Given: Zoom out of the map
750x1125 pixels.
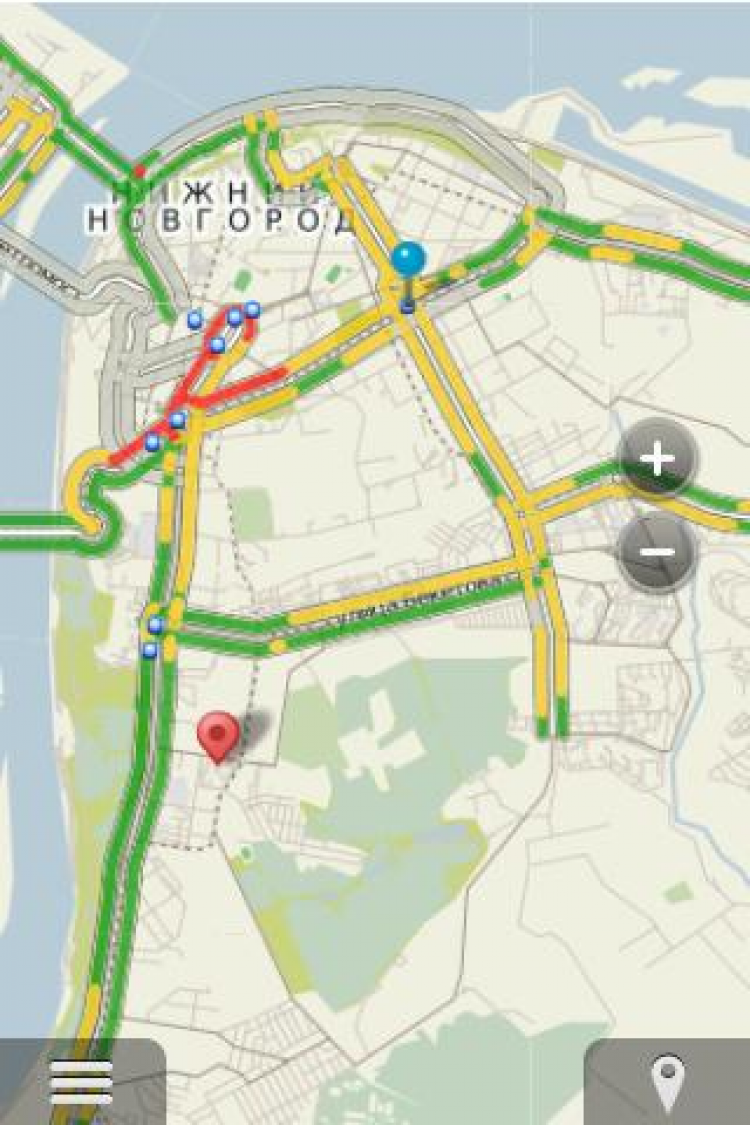Looking at the screenshot, I should (x=657, y=552).
